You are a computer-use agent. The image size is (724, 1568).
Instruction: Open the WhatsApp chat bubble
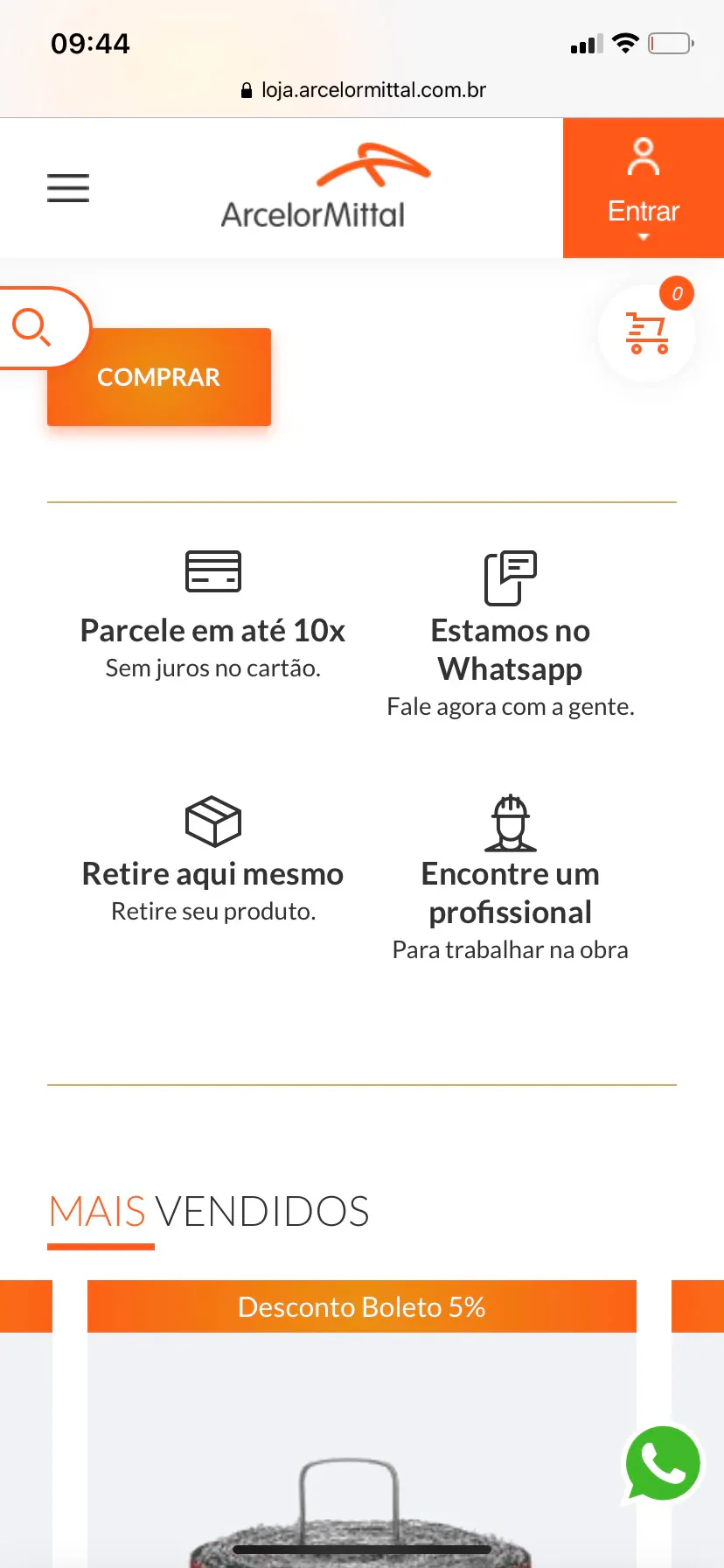click(663, 1463)
